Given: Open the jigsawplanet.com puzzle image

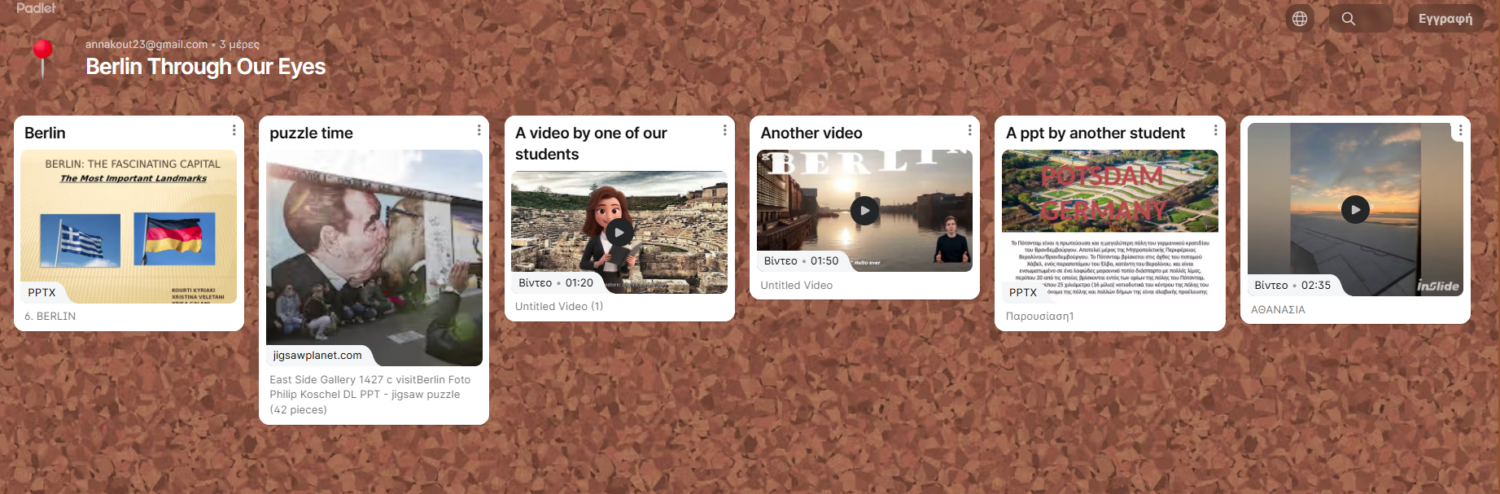Looking at the screenshot, I should point(374,258).
